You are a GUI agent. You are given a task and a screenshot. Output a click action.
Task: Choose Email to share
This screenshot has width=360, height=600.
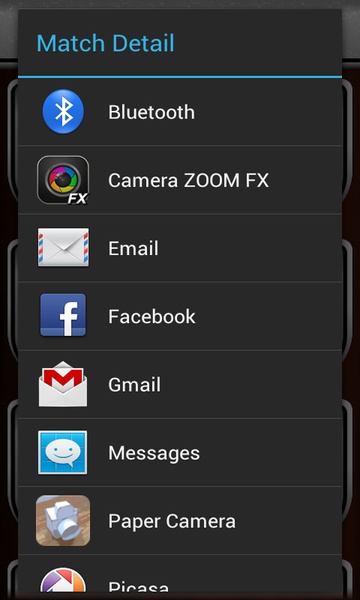click(180, 248)
